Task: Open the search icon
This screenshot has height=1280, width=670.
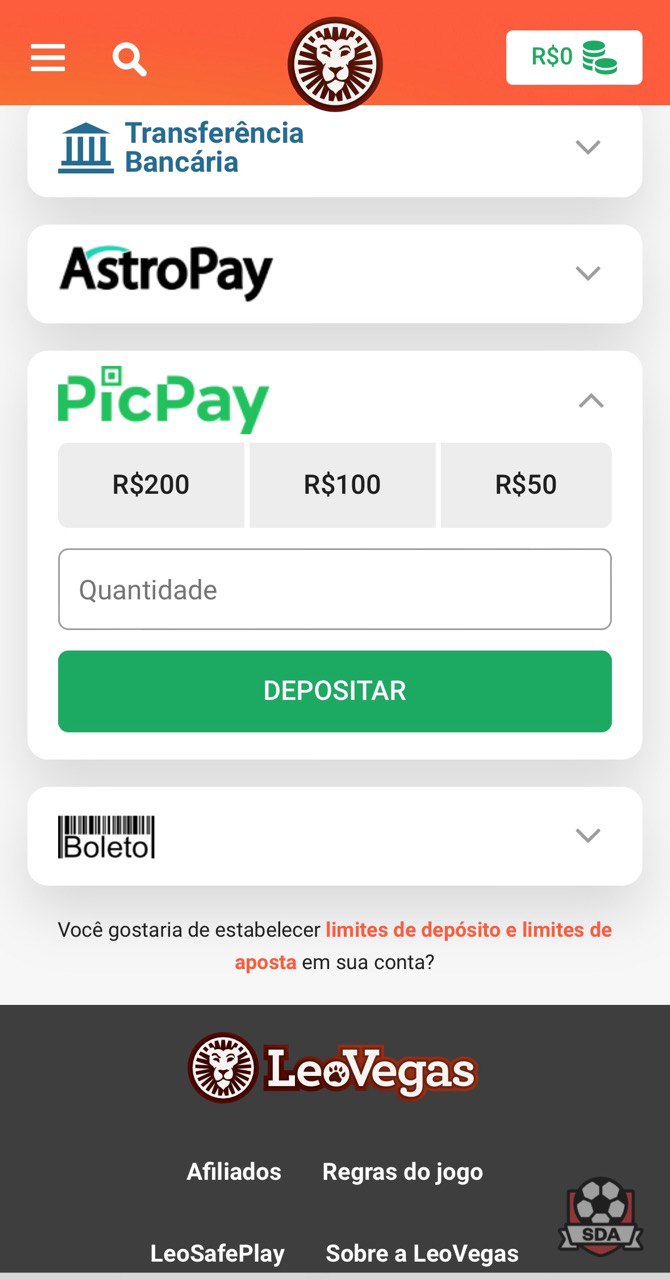Action: [129, 59]
